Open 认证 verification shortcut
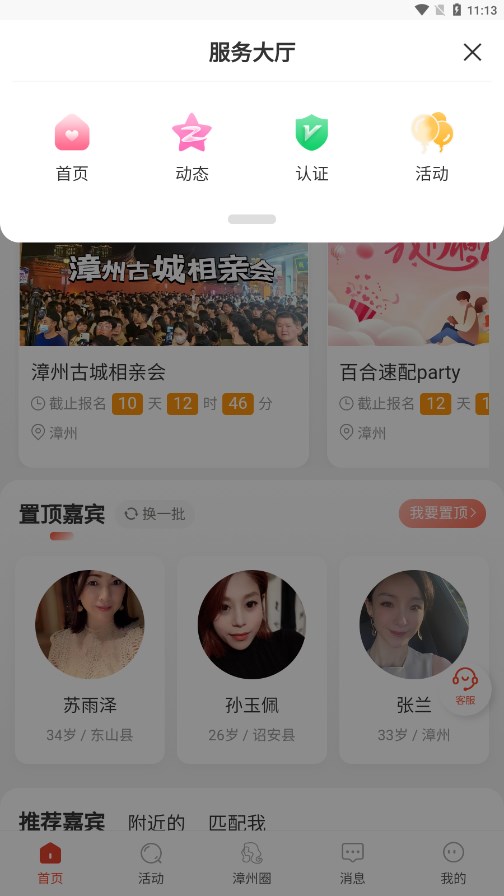 tap(311, 148)
